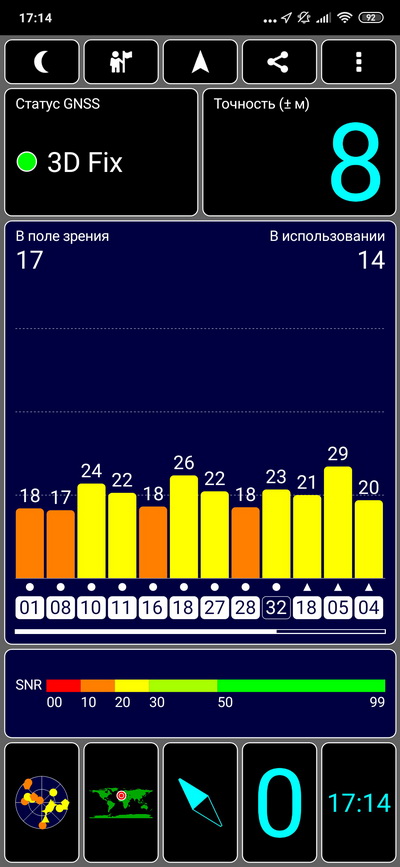Screen dimensions: 400x867
Task: Tap the navigation arrow icon
Action: [200, 62]
